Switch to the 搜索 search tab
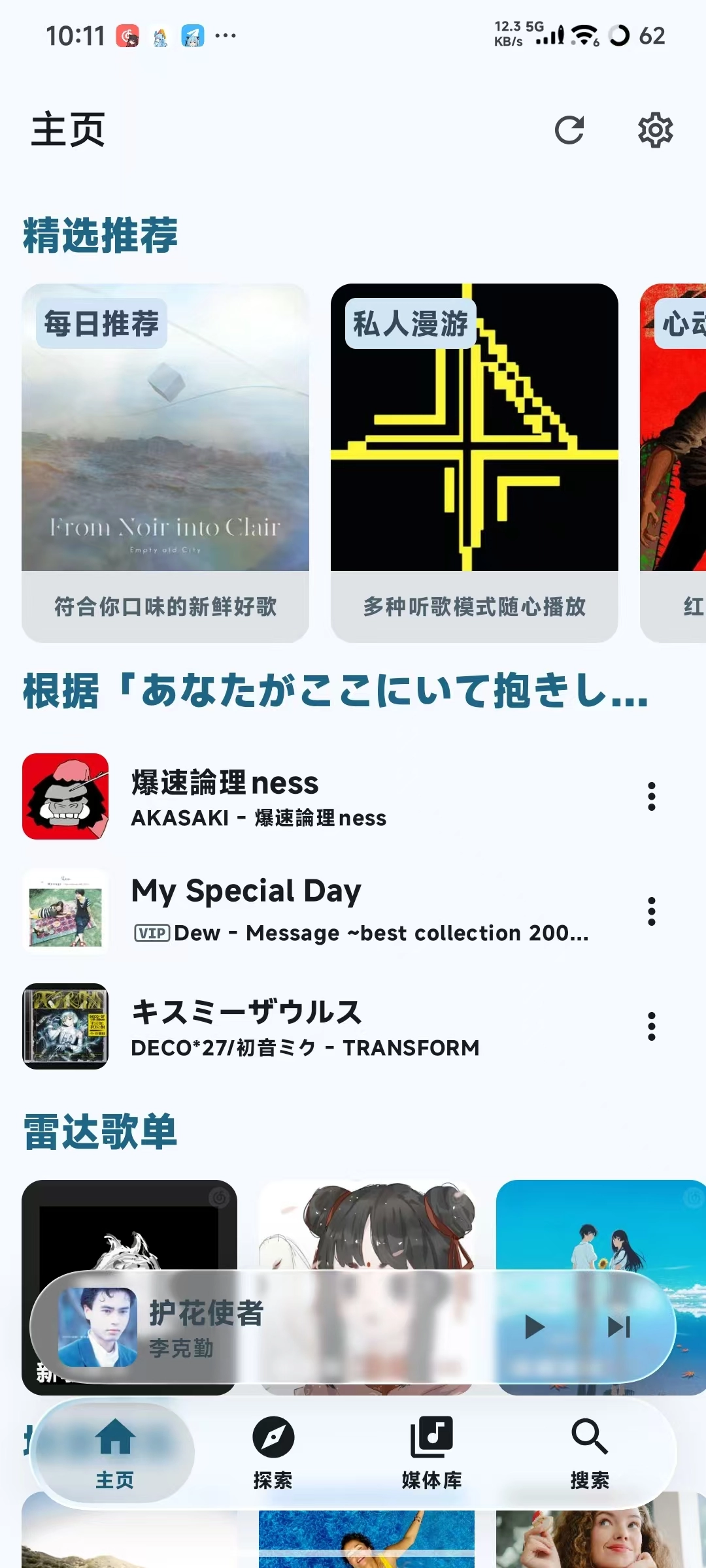This screenshot has width=706, height=1568. pyautogui.click(x=590, y=1452)
